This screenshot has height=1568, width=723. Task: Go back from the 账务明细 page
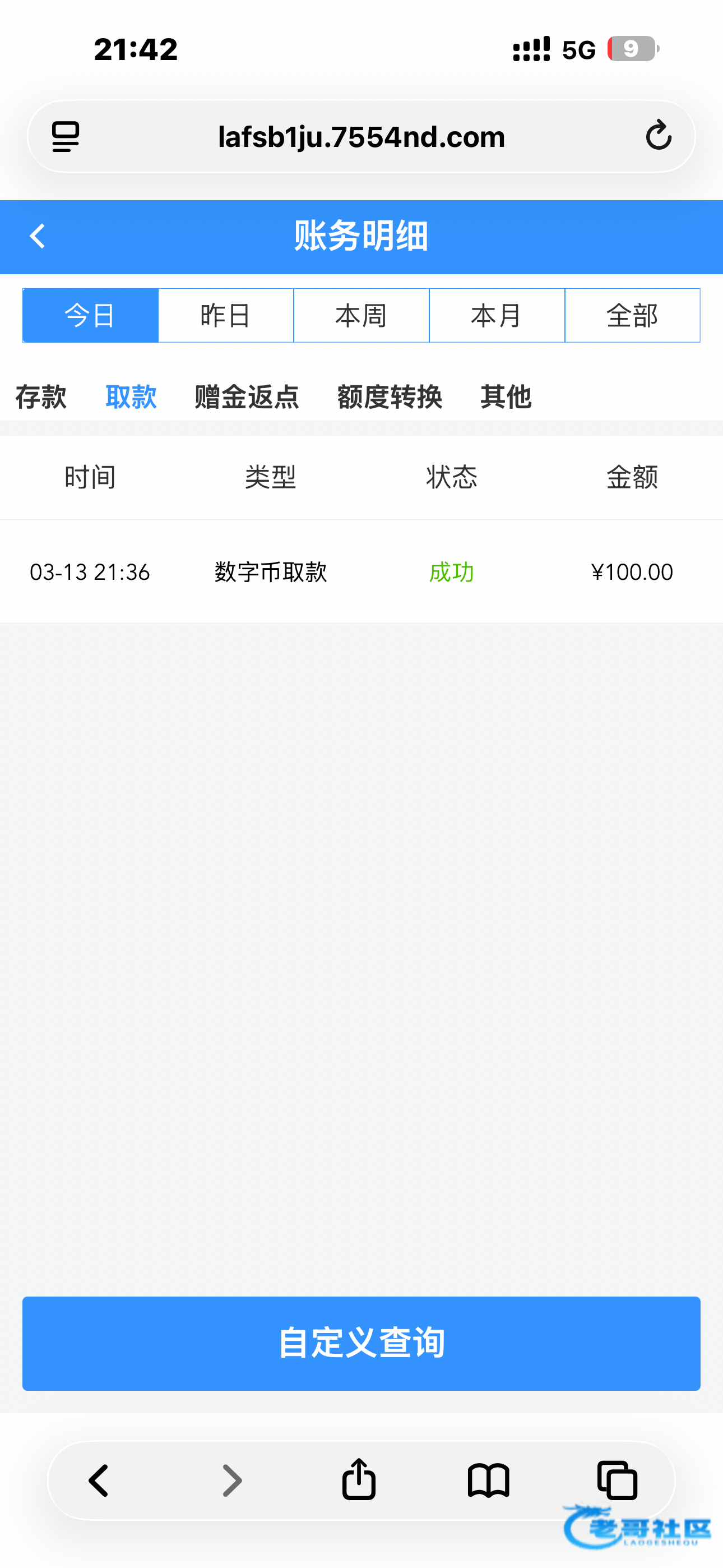click(x=38, y=236)
